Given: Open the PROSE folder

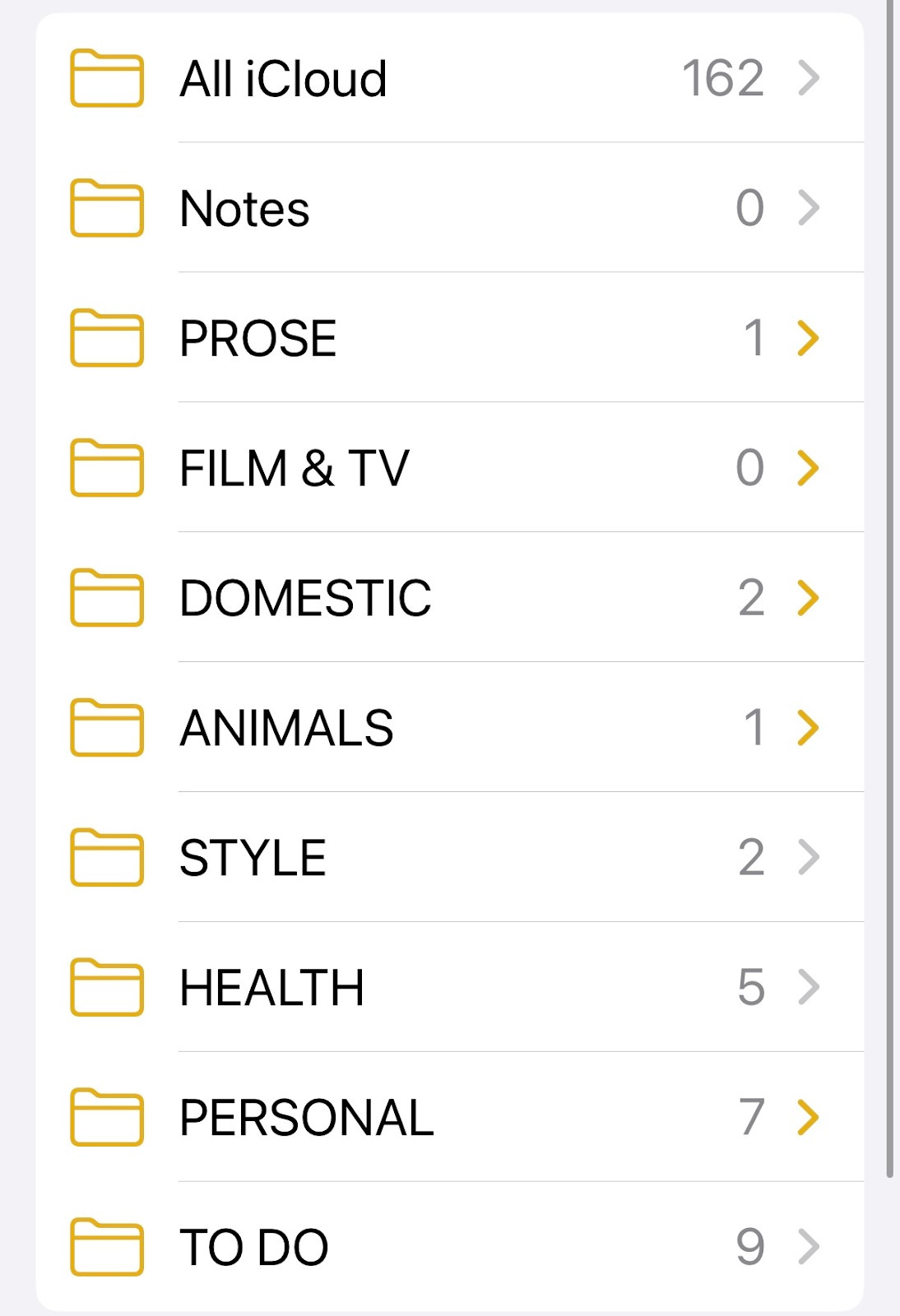Looking at the screenshot, I should 258,338.
